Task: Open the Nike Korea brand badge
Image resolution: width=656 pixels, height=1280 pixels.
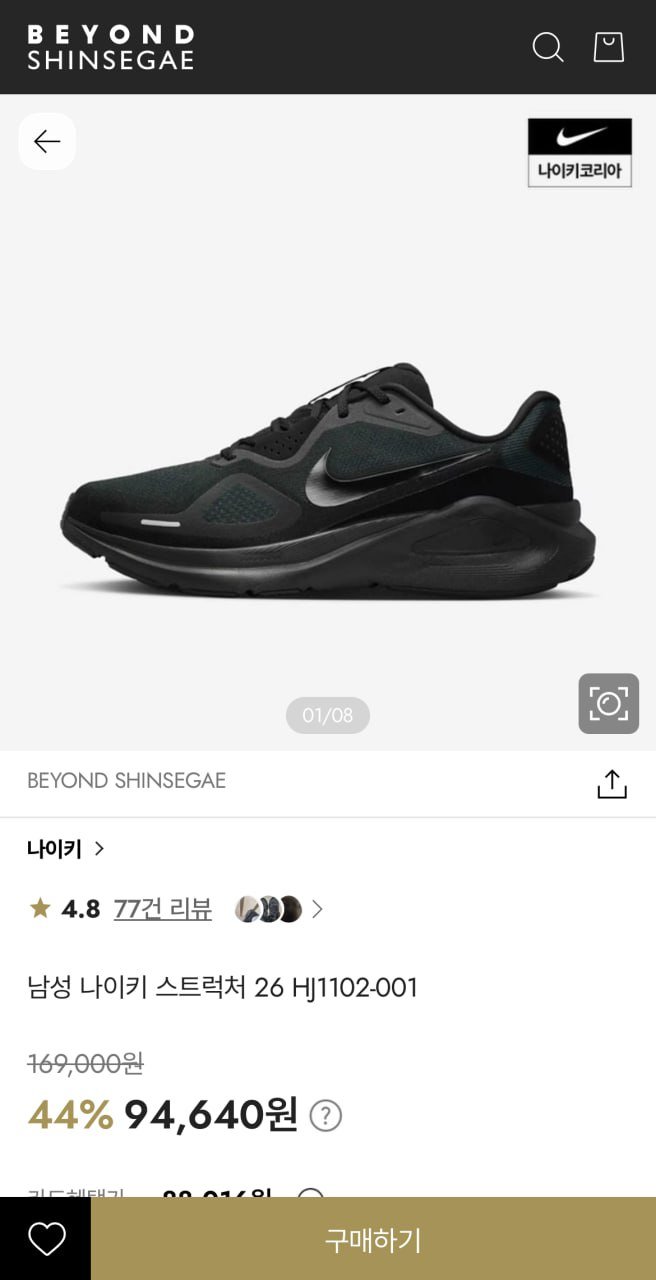Action: 579,152
